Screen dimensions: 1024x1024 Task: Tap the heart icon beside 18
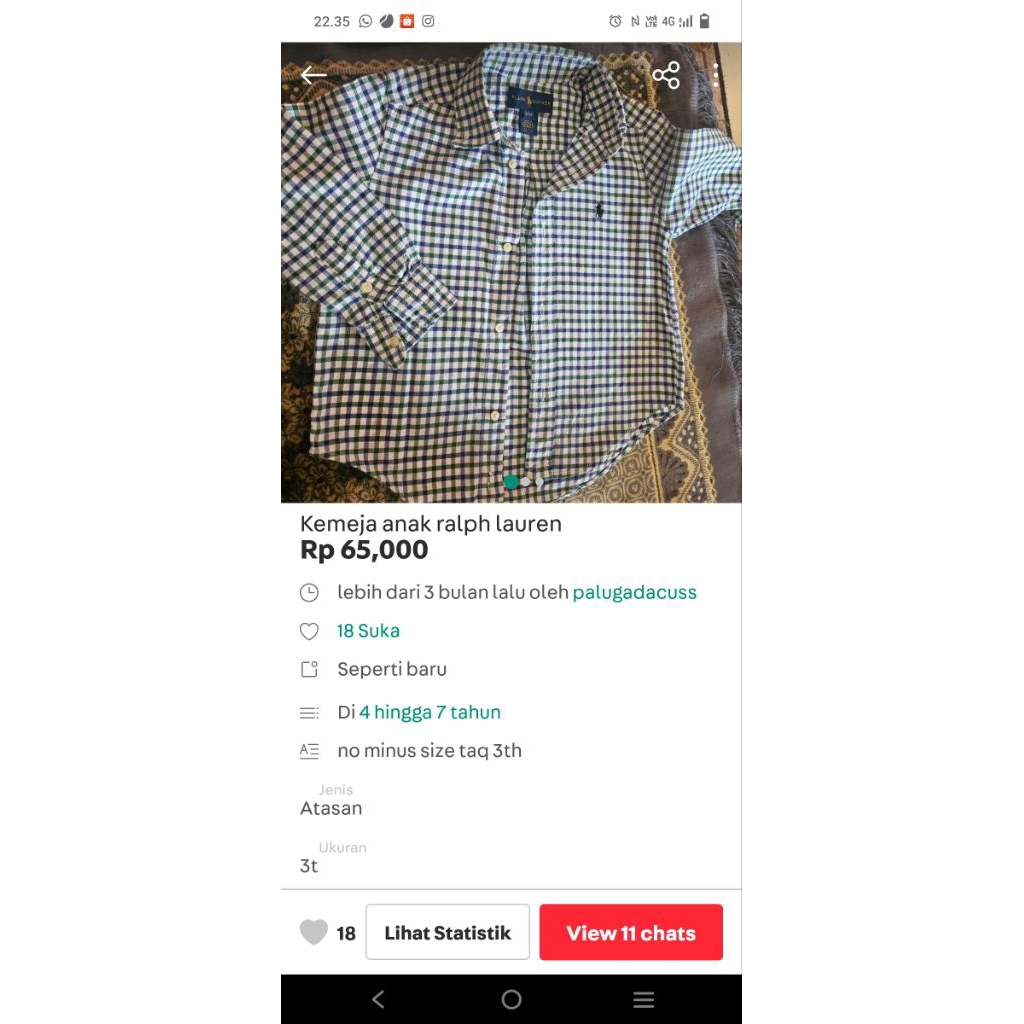(314, 933)
